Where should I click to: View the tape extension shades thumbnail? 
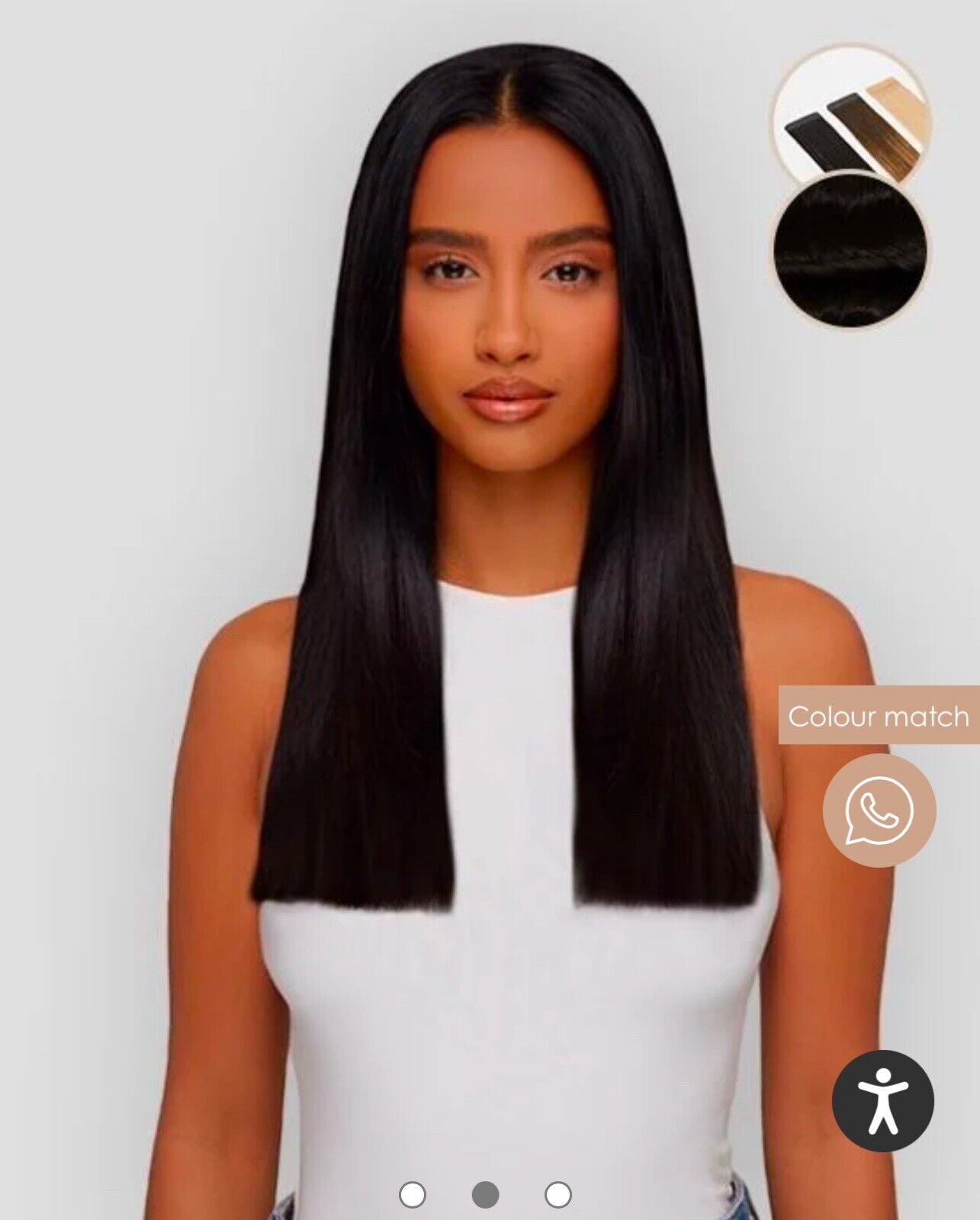[852, 111]
